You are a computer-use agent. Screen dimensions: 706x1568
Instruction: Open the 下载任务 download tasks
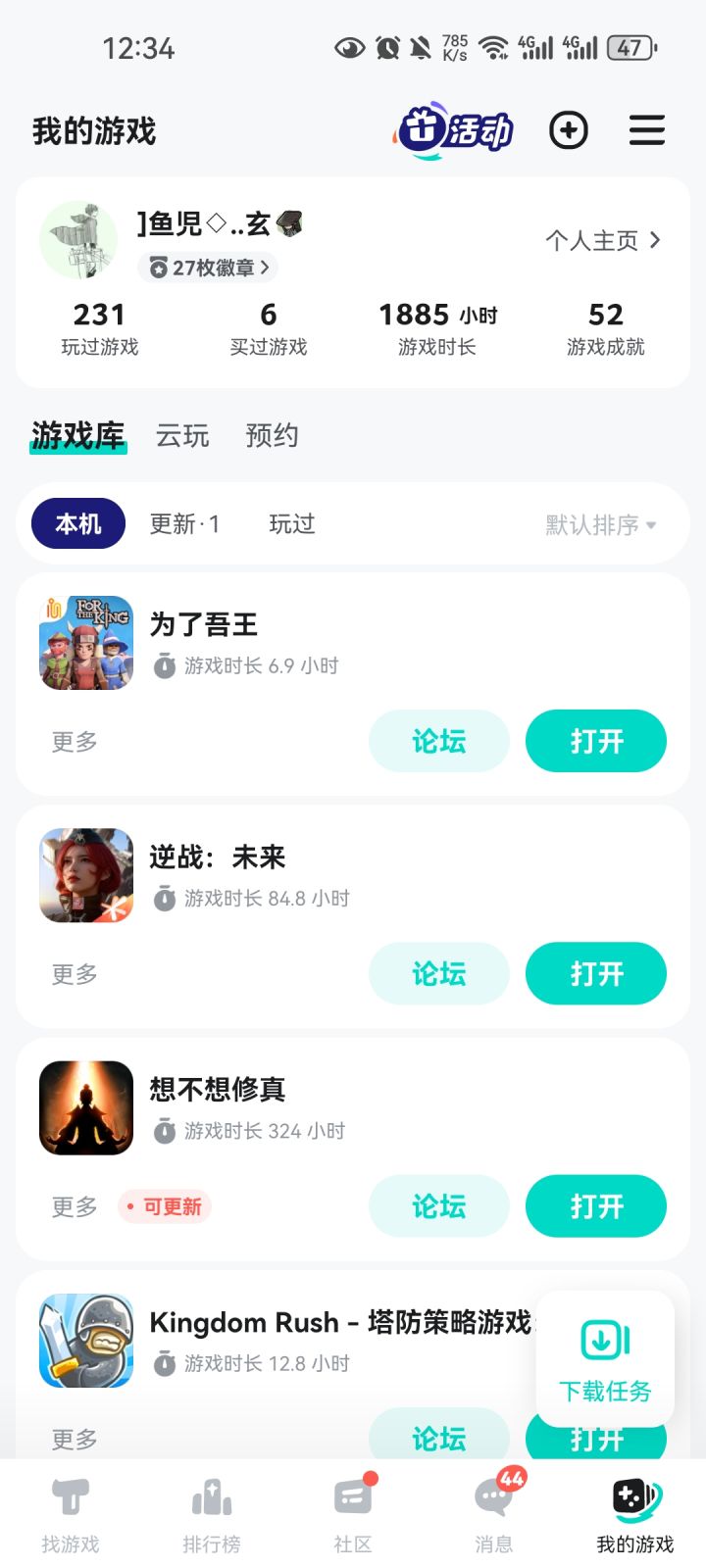(605, 1359)
